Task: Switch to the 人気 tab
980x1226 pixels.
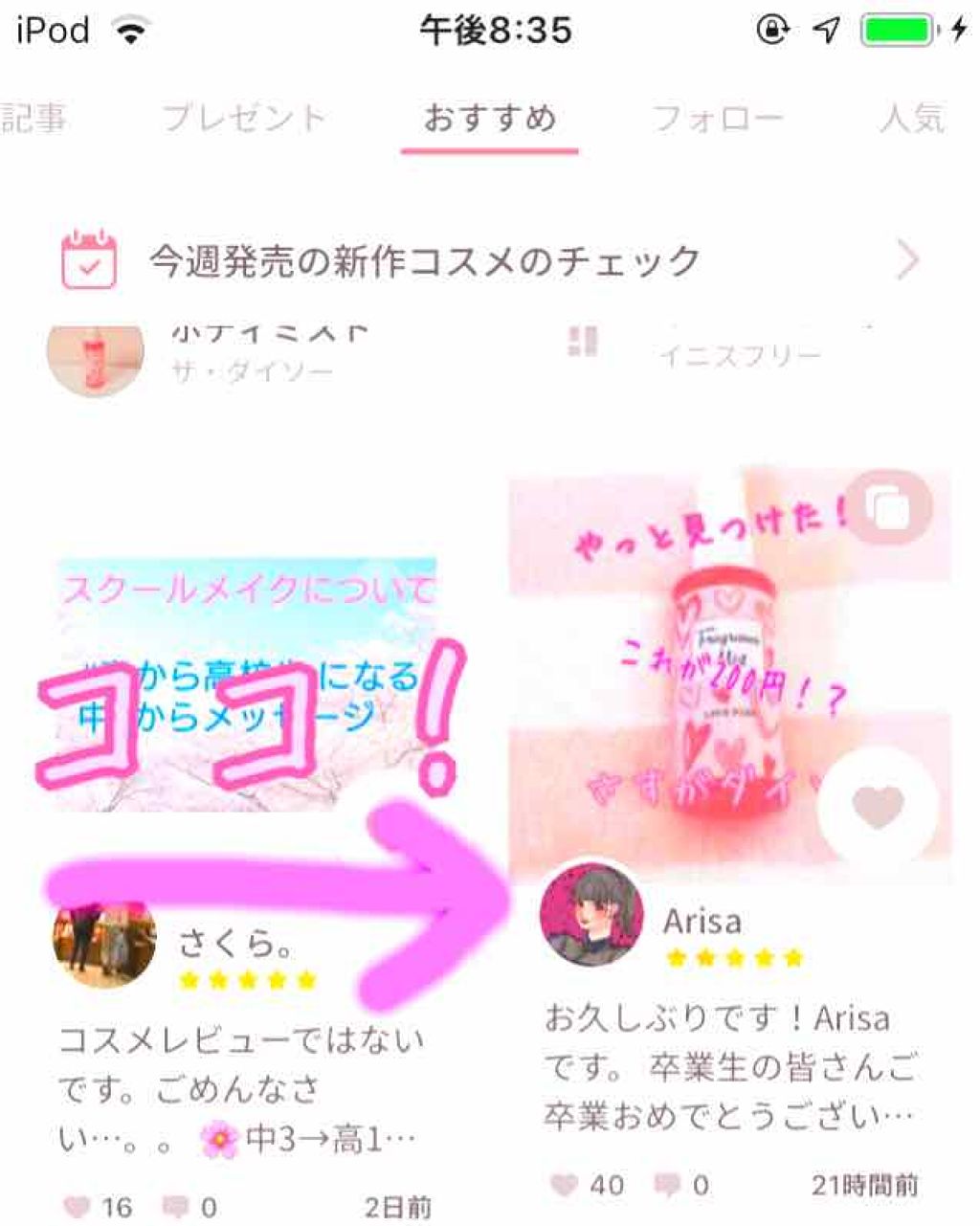Action: (911, 117)
